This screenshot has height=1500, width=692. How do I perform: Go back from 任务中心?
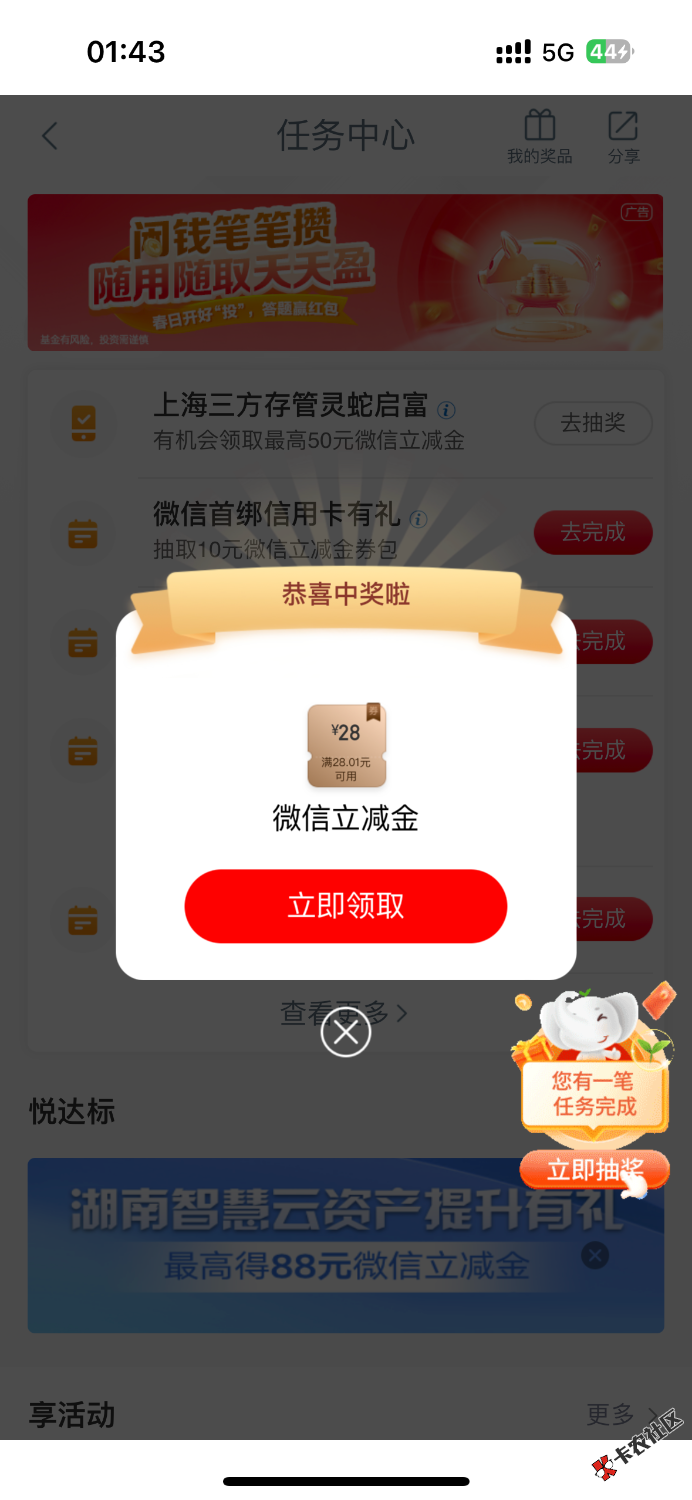pos(50,136)
